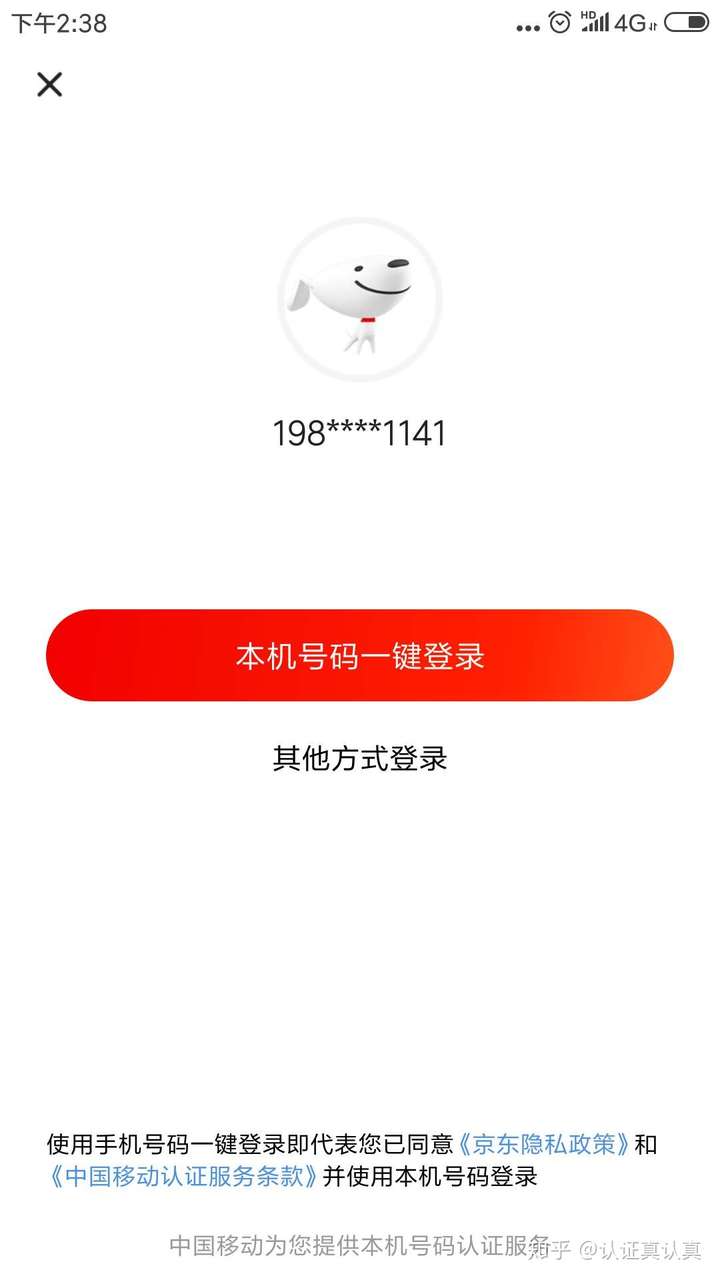720x1280 pixels.
Task: Tap the masked phone number 198****1141
Action: click(358, 433)
